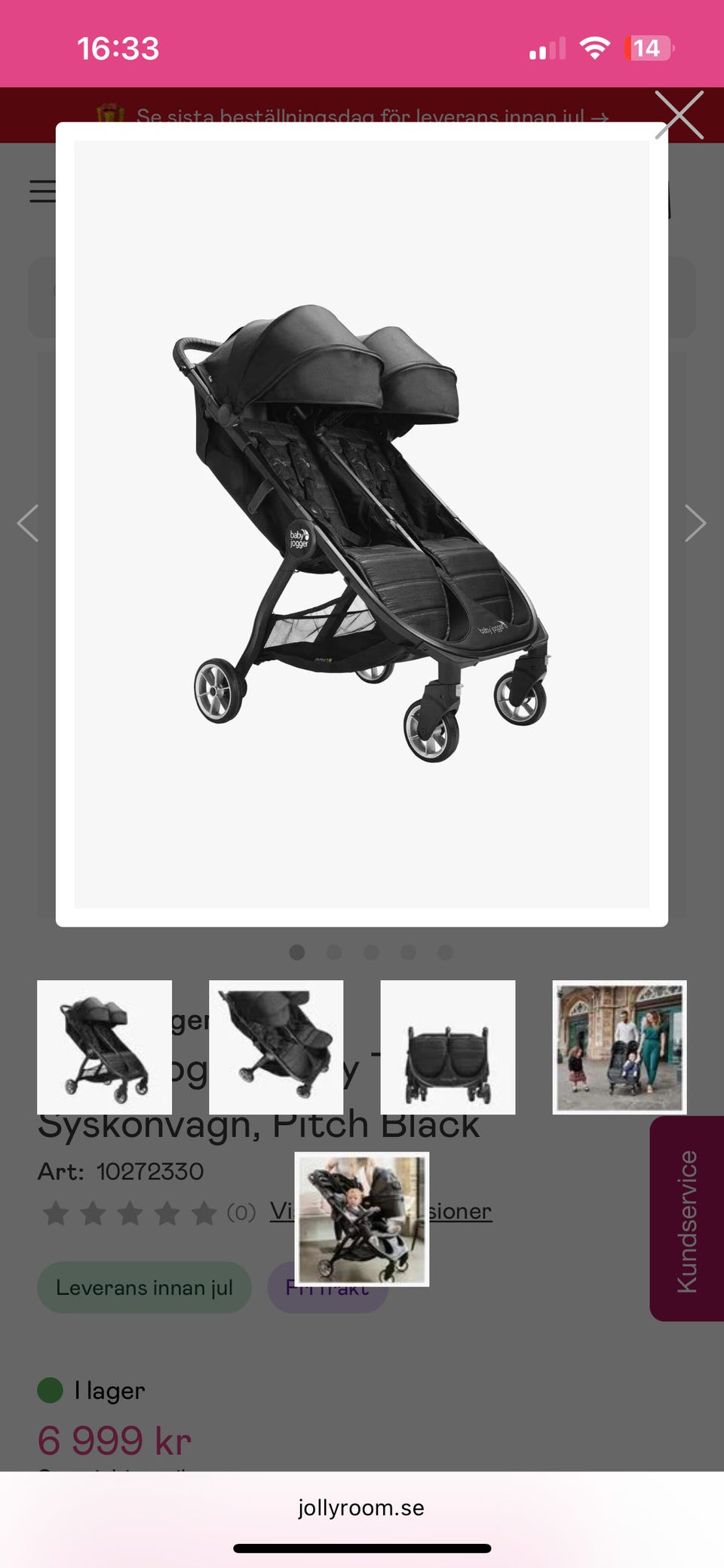Select the reclined stroller thumbnail
Screen dimensions: 724x1568
tap(276, 1047)
